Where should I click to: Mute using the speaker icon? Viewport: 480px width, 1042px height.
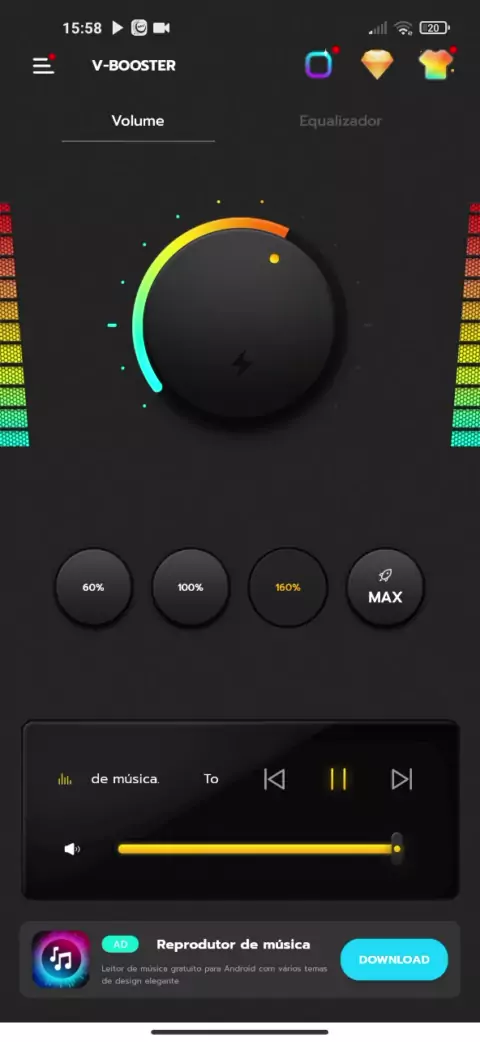click(x=72, y=849)
